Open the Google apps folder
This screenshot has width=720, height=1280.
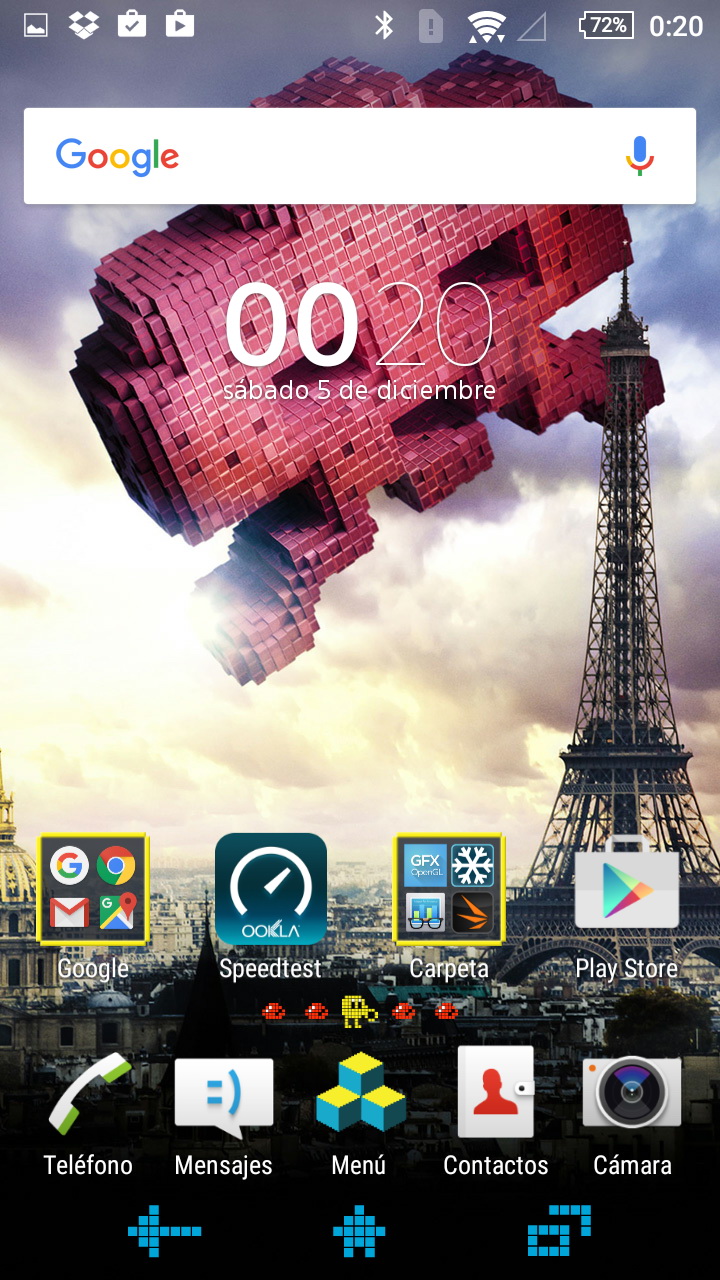[93, 889]
